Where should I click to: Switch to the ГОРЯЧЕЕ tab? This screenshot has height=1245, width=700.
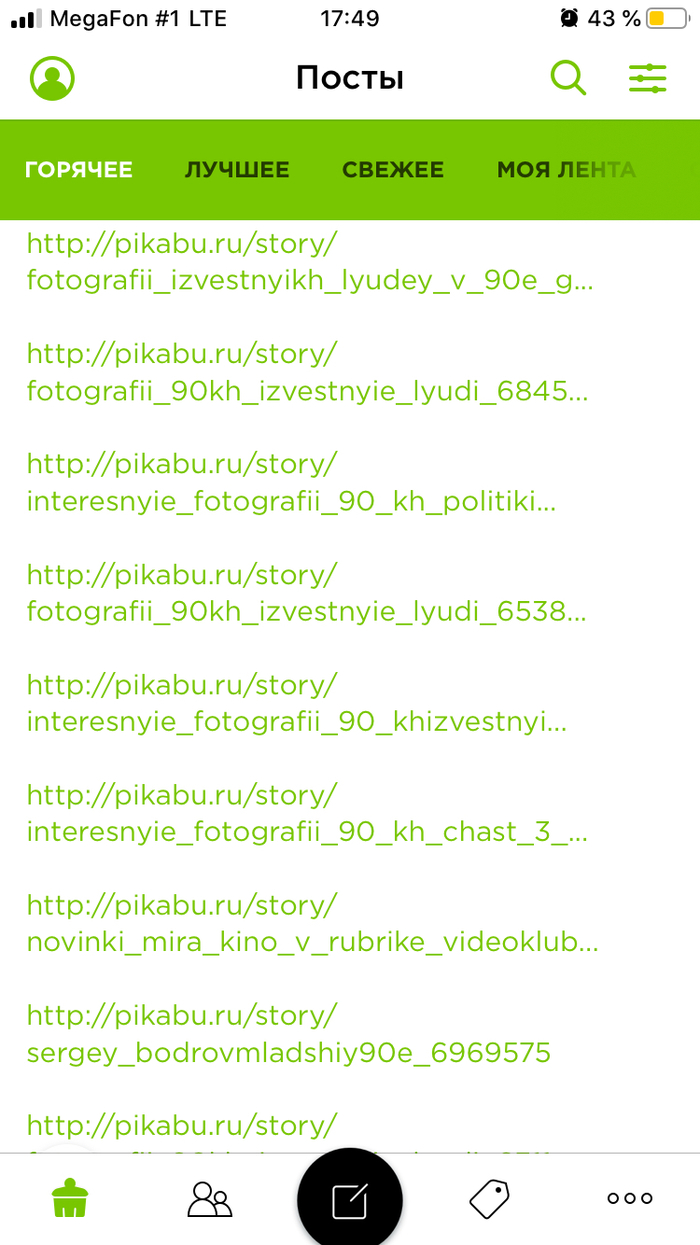(79, 170)
